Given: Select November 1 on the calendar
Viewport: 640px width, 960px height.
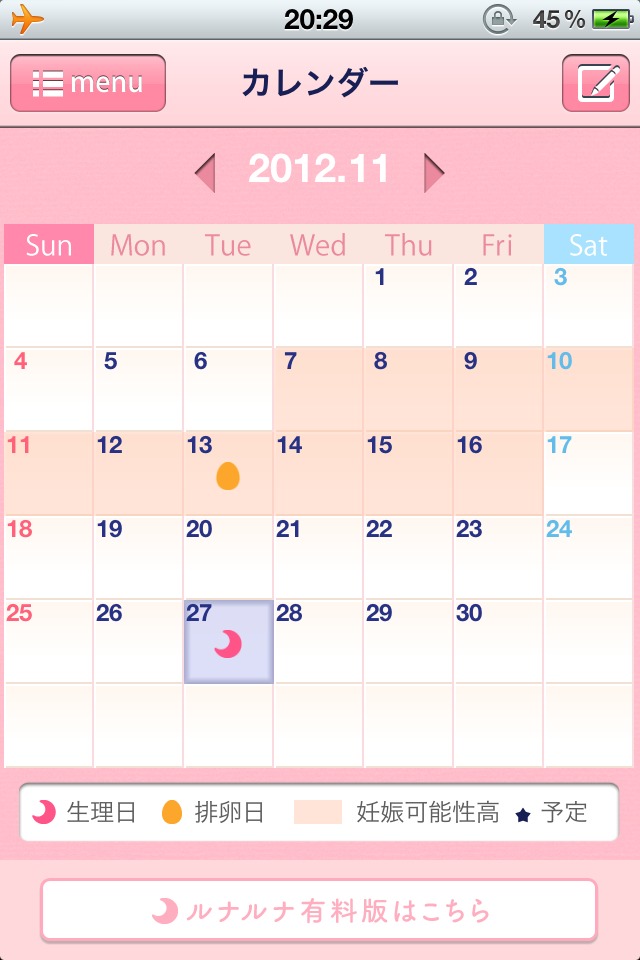Looking at the screenshot, I should [x=408, y=305].
